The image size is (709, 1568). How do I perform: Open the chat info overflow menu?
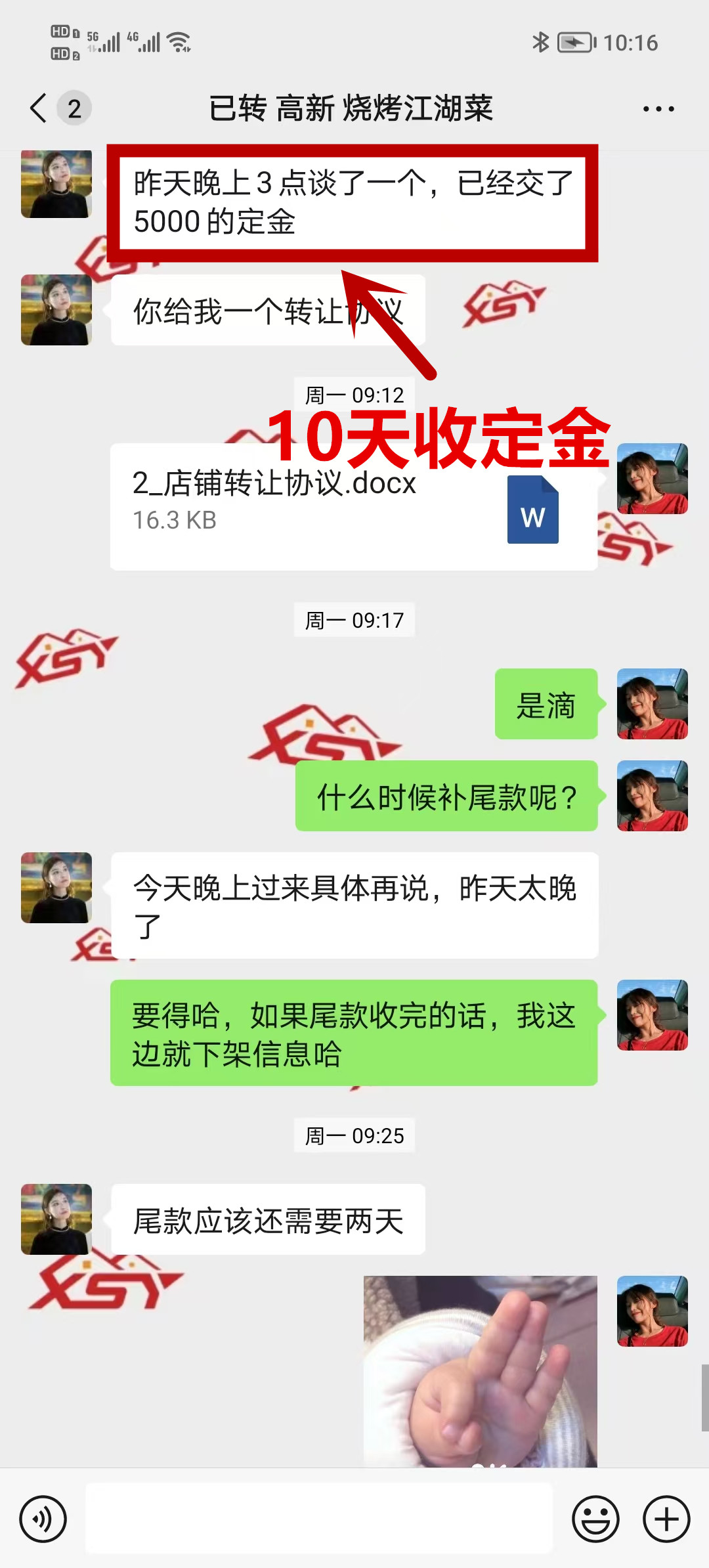click(x=658, y=109)
